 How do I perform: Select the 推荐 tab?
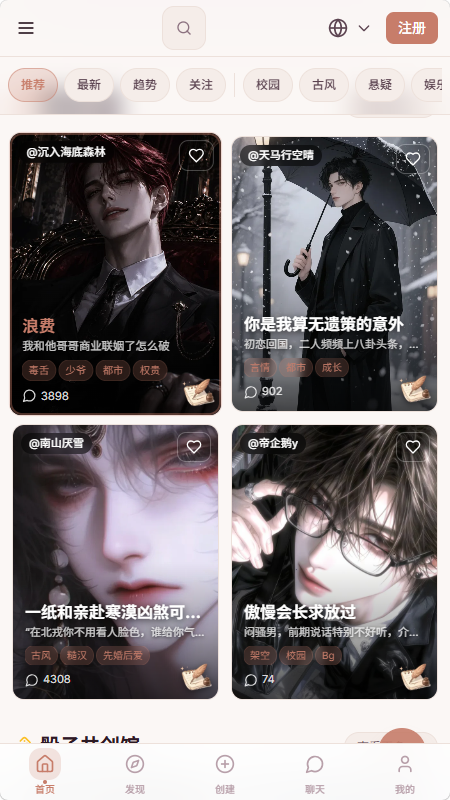(33, 85)
